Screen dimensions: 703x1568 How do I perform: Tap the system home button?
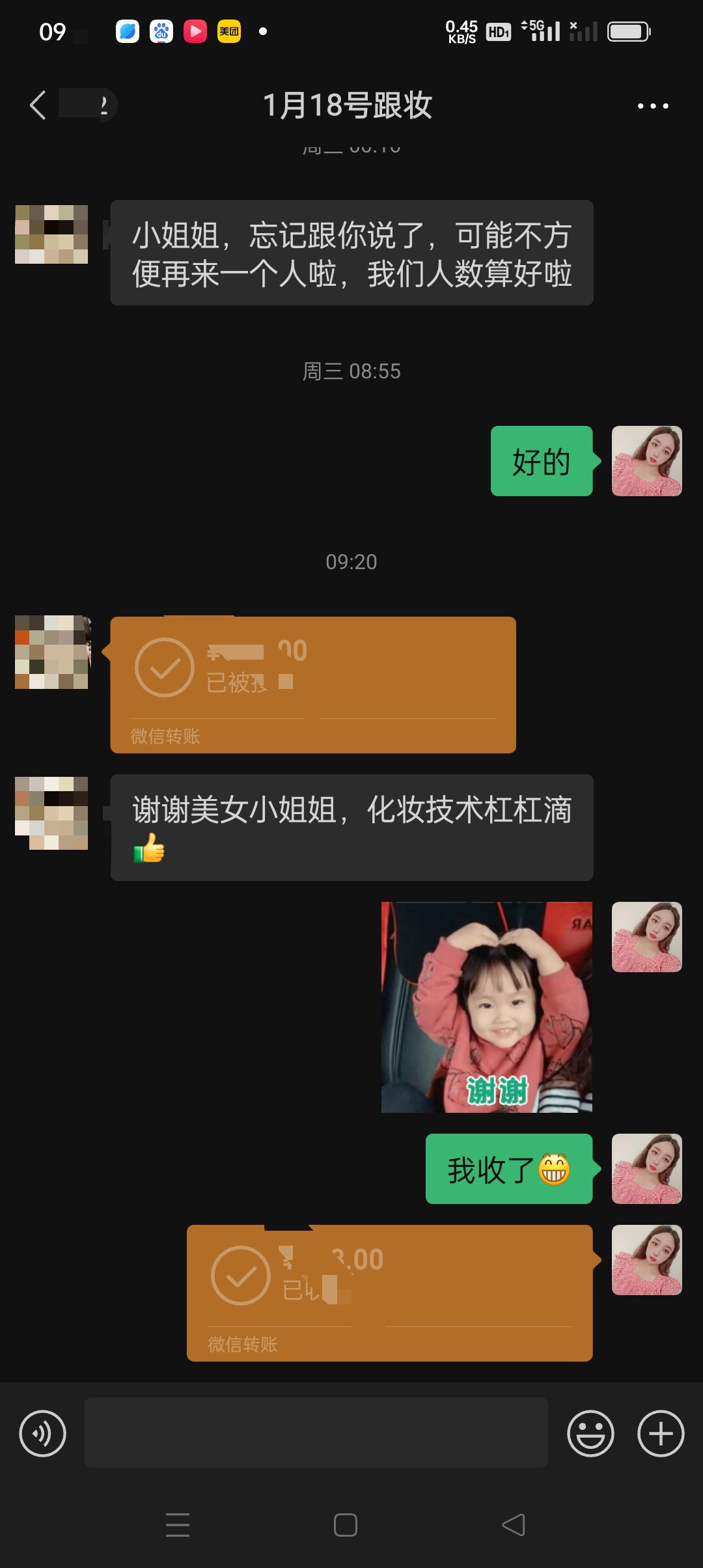(x=346, y=1525)
